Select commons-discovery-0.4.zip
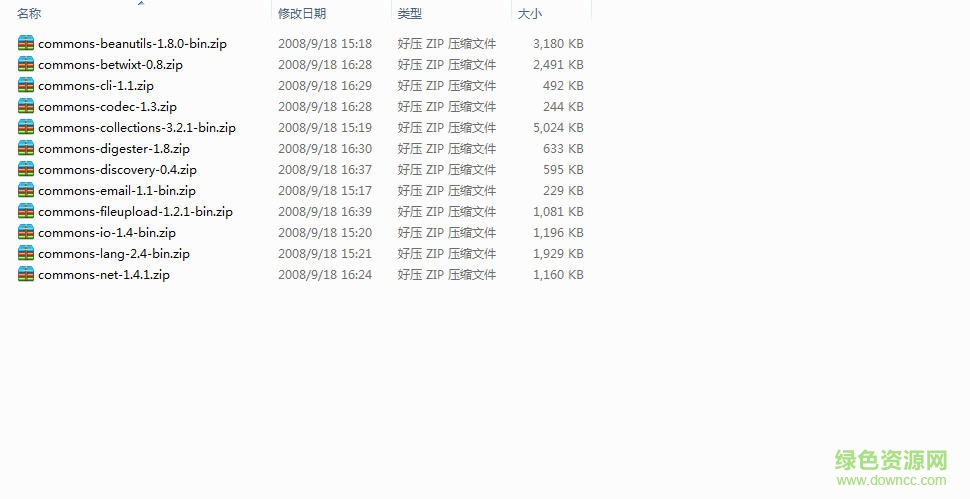The height and width of the screenshot is (499, 970). [117, 170]
